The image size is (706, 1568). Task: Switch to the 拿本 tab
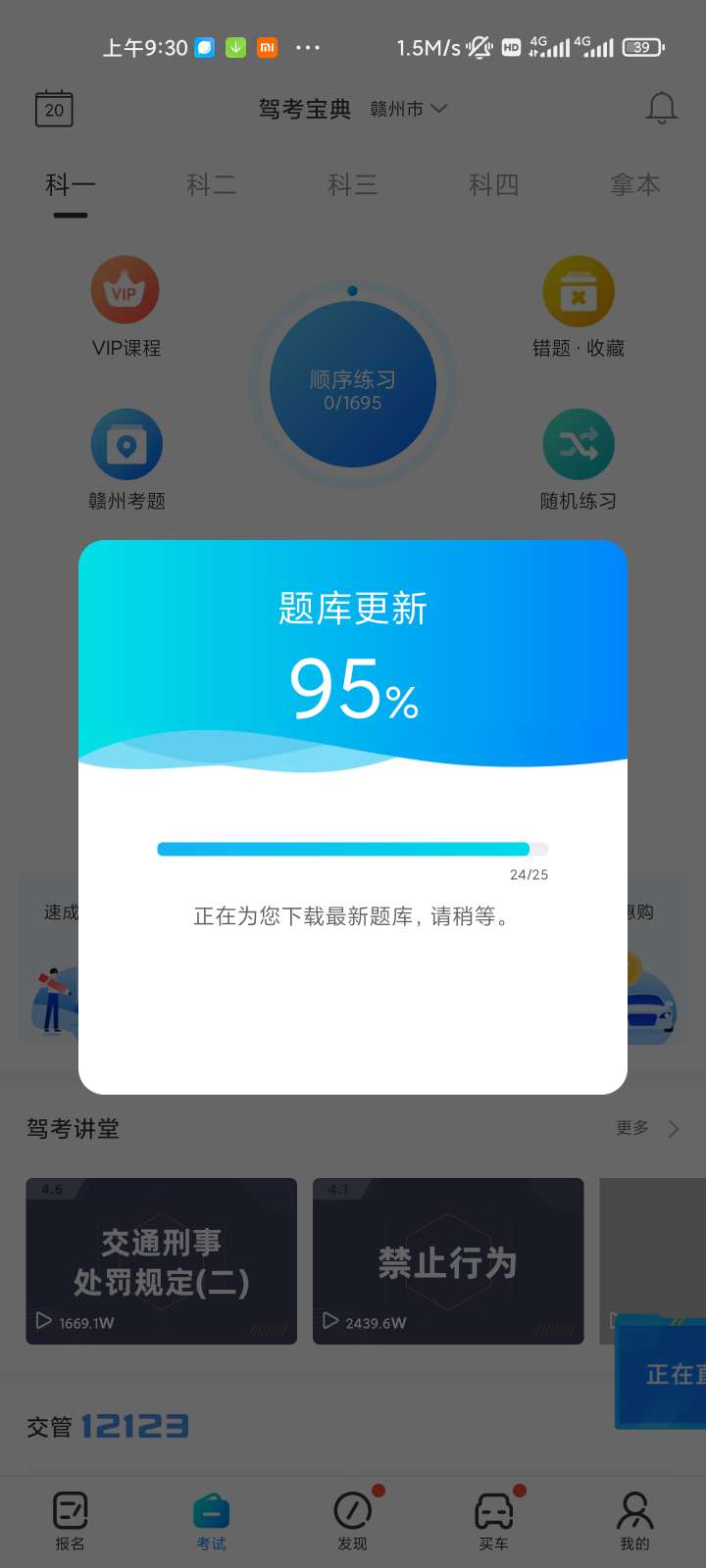pos(634,184)
